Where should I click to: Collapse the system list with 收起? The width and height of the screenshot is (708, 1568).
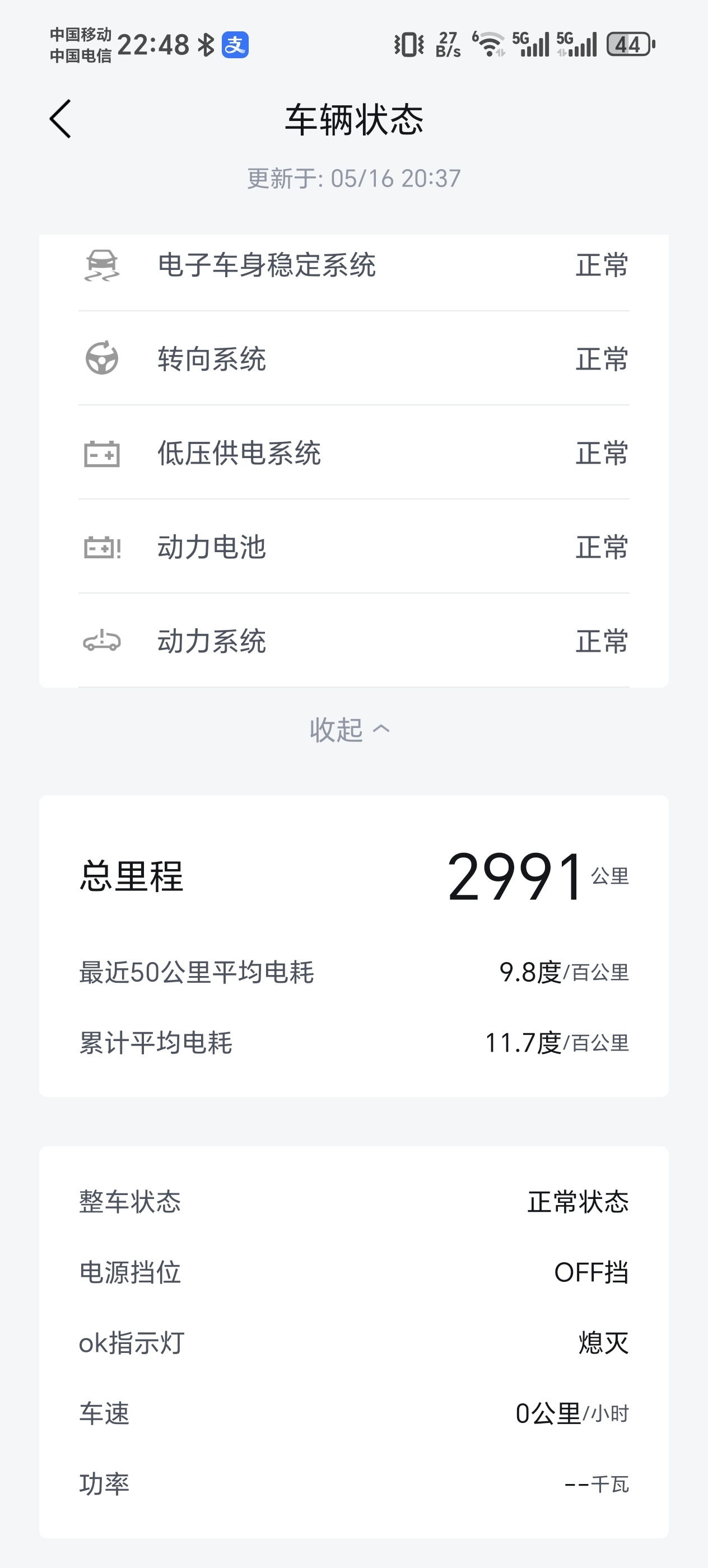[350, 729]
